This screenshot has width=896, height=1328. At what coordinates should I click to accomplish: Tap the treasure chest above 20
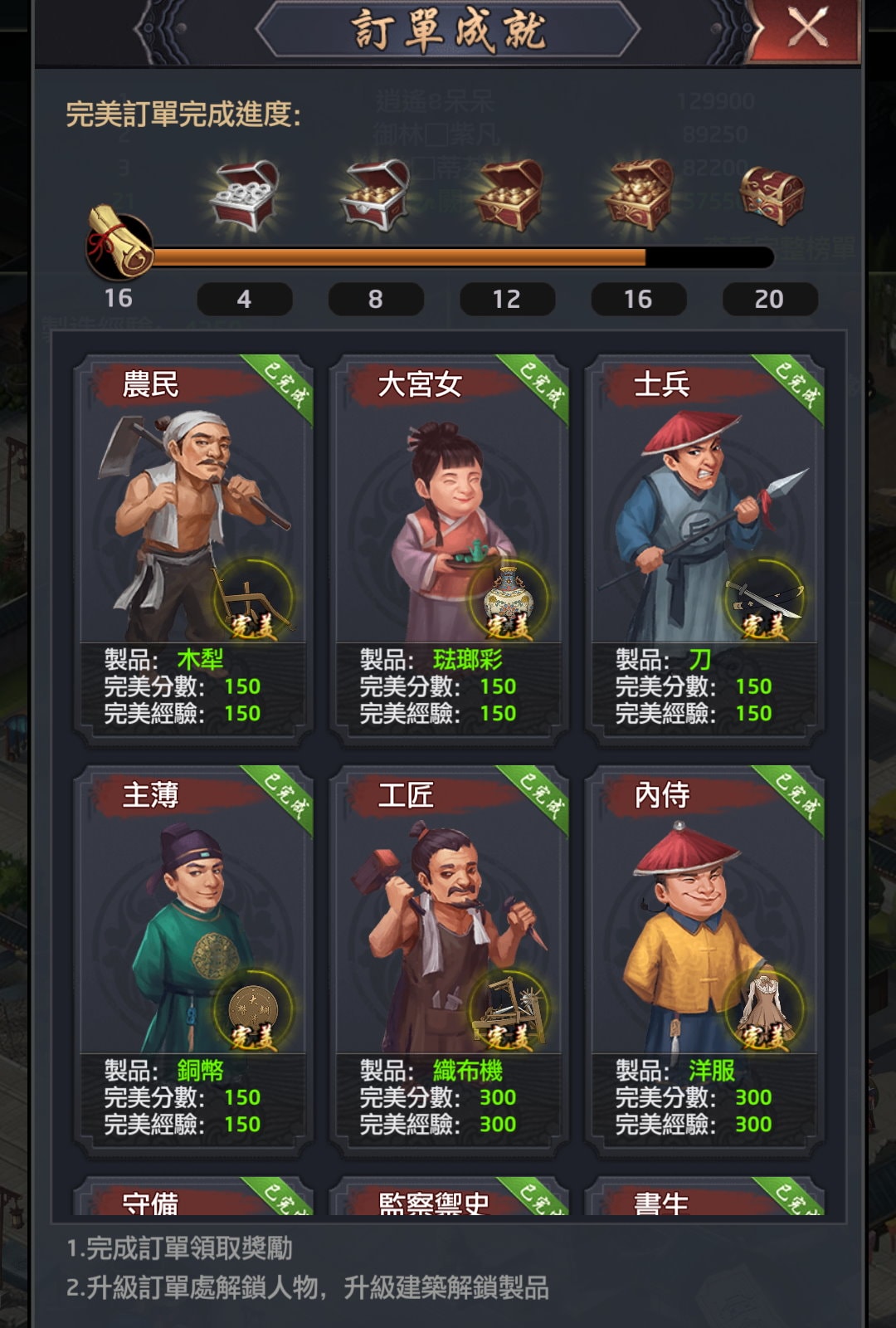click(771, 196)
